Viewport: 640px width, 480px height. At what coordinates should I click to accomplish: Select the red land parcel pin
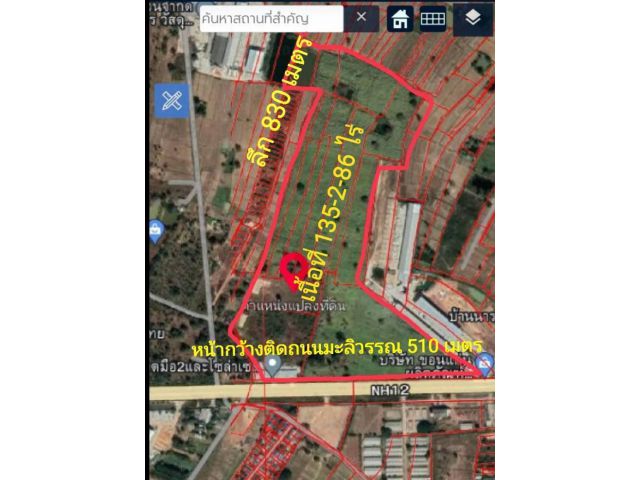(294, 268)
